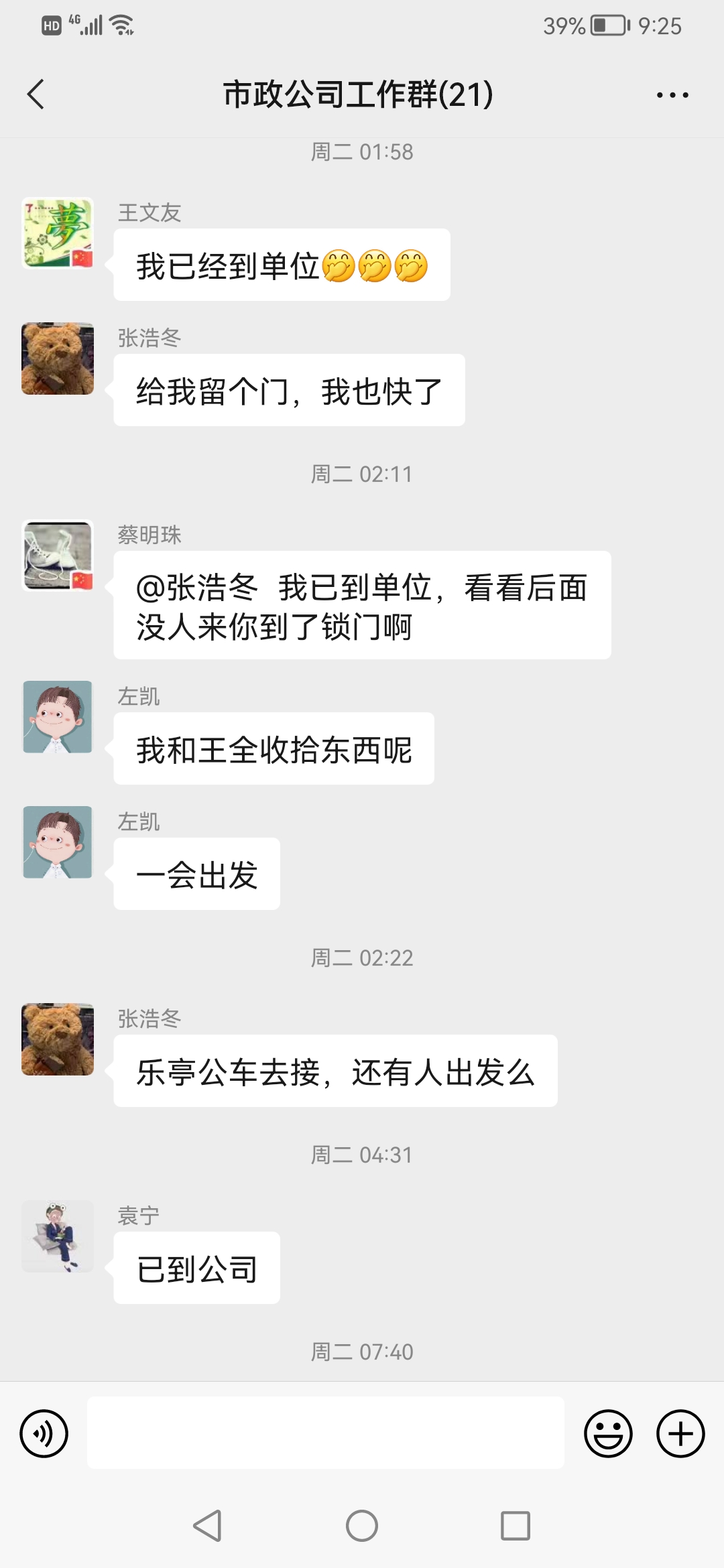Open the chat info three-dot menu
Screen dimensions: 724x1568
pos(672,95)
